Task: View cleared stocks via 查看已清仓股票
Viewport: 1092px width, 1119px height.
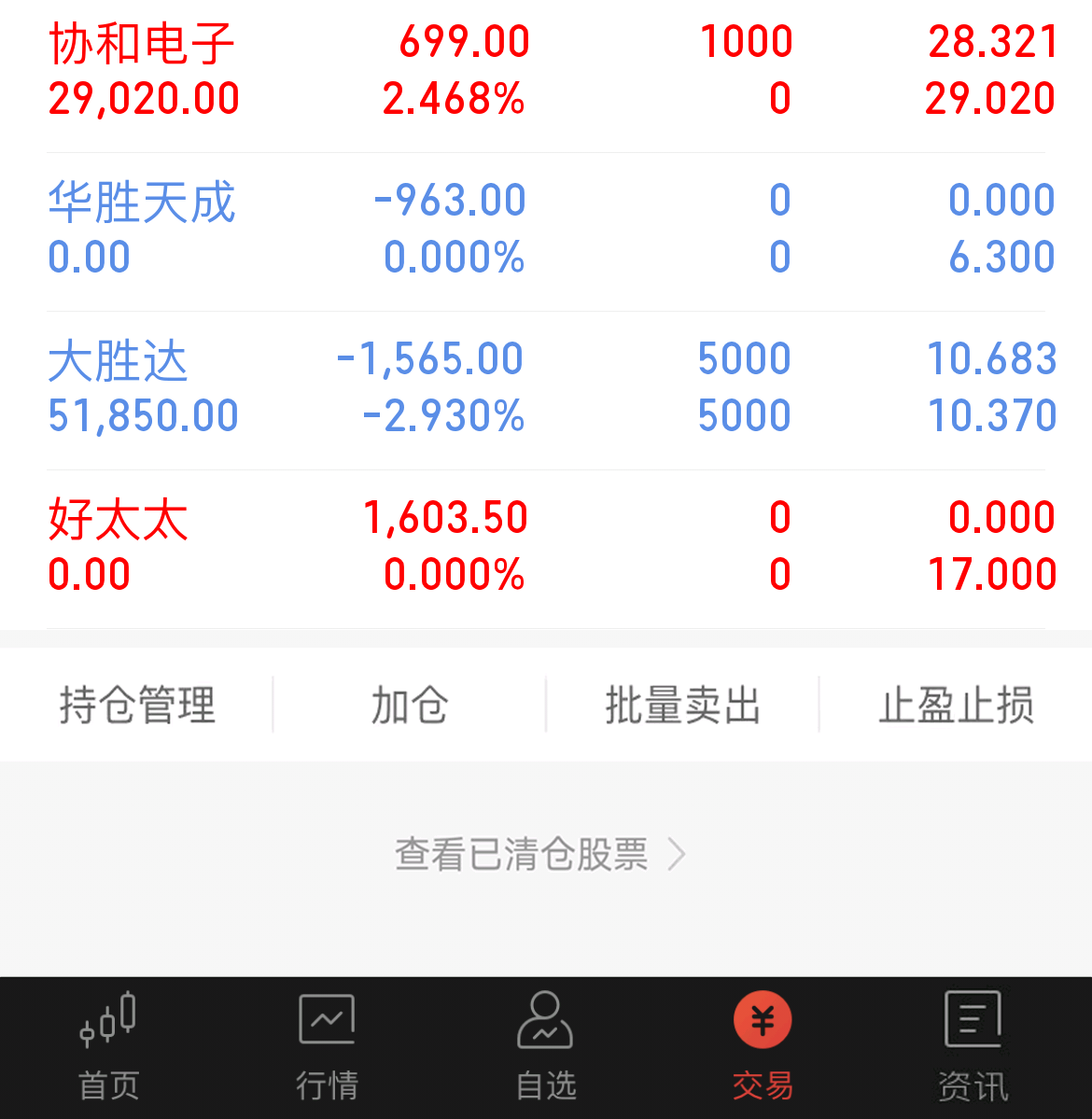Action: [540, 854]
